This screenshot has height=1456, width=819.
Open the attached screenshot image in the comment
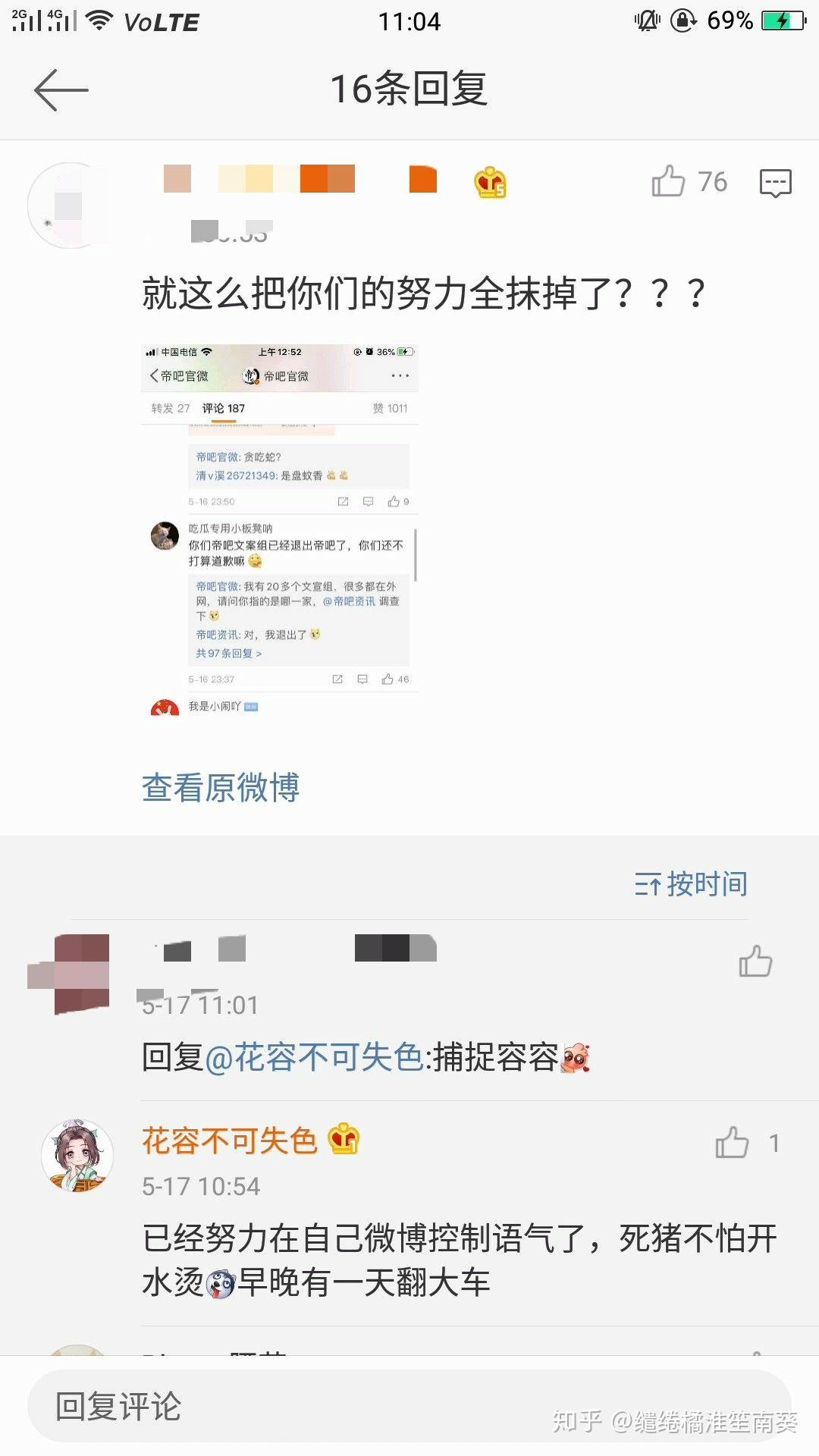coord(280,530)
